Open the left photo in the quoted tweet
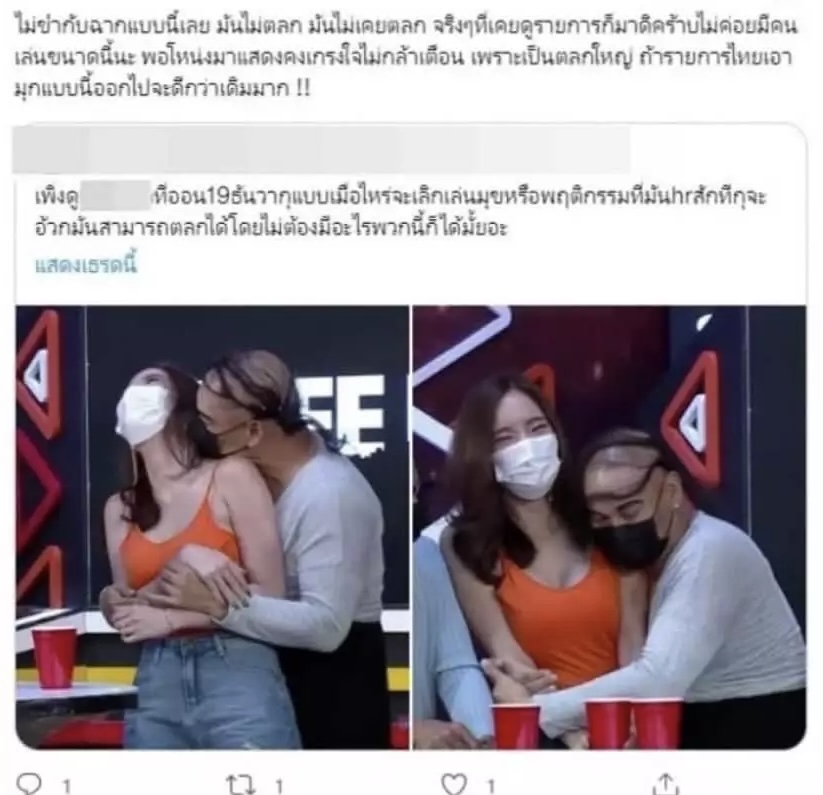The width and height of the screenshot is (823, 795). click(x=212, y=527)
